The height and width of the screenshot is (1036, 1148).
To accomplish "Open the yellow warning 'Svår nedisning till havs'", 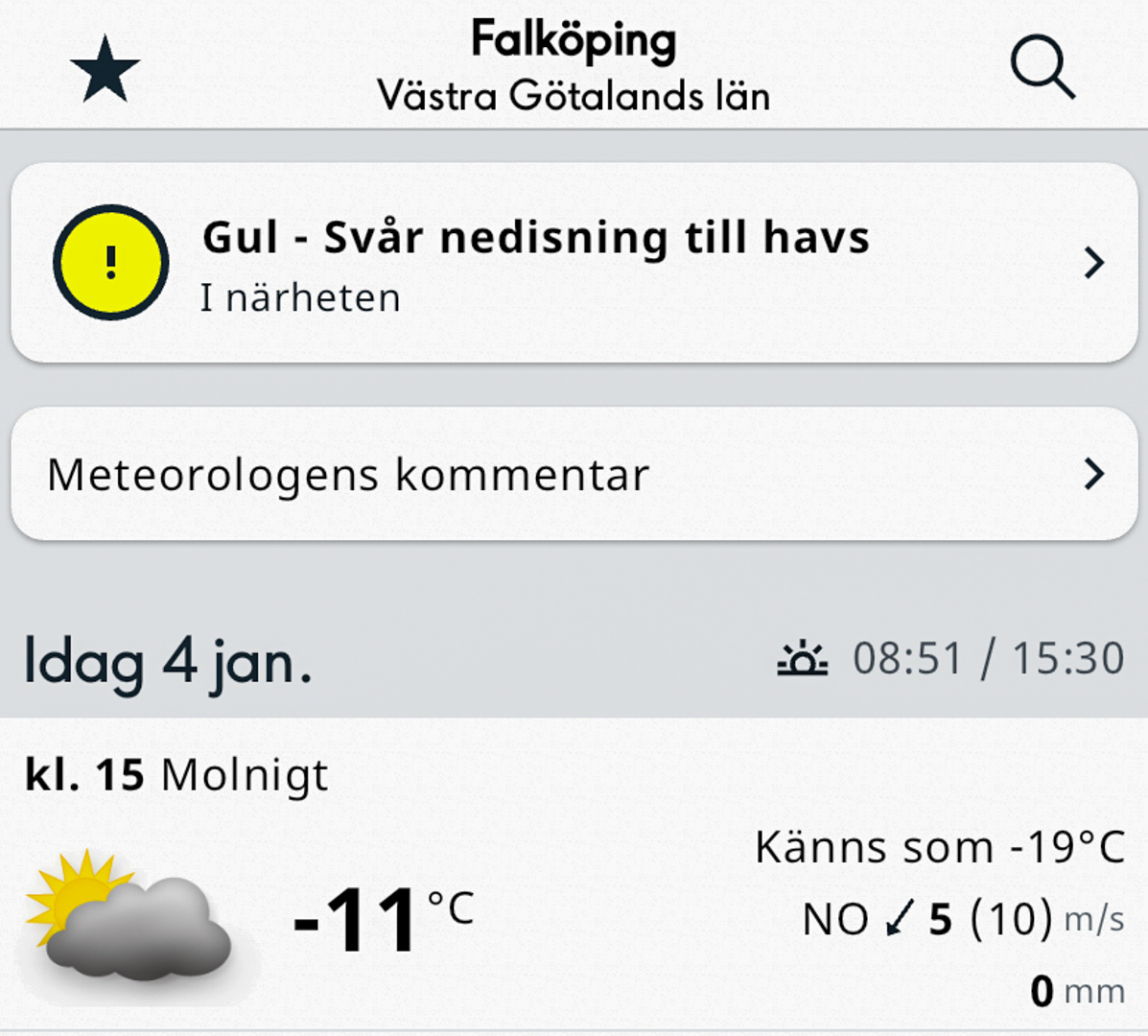I will click(x=574, y=263).
